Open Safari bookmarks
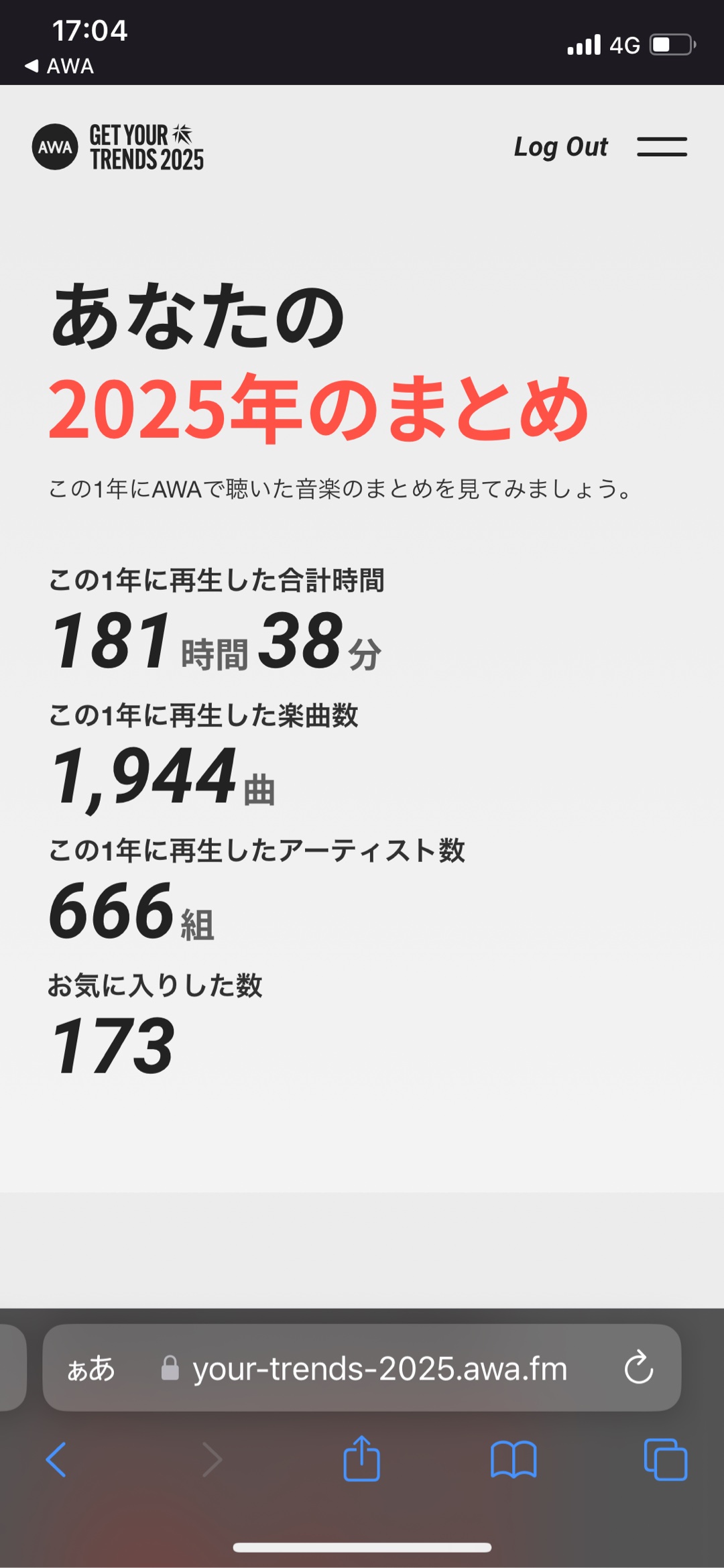Image resolution: width=724 pixels, height=1568 pixels. [x=514, y=1459]
